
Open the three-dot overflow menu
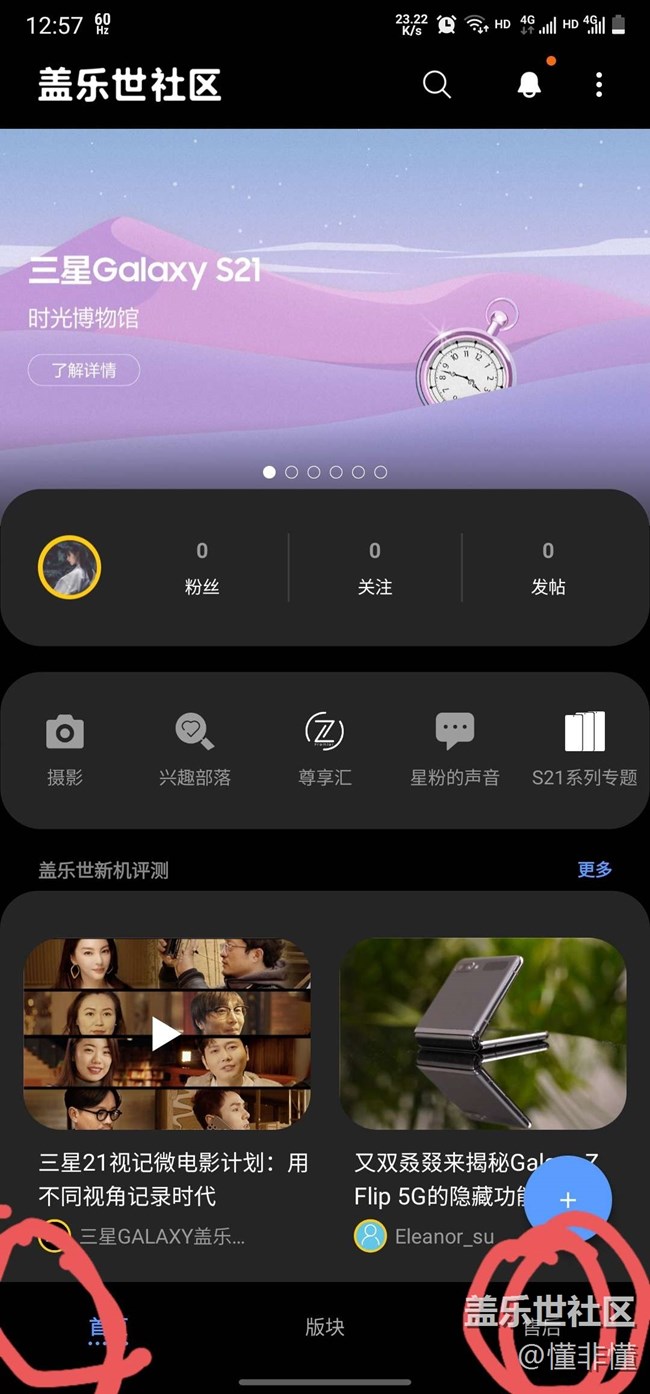[599, 85]
